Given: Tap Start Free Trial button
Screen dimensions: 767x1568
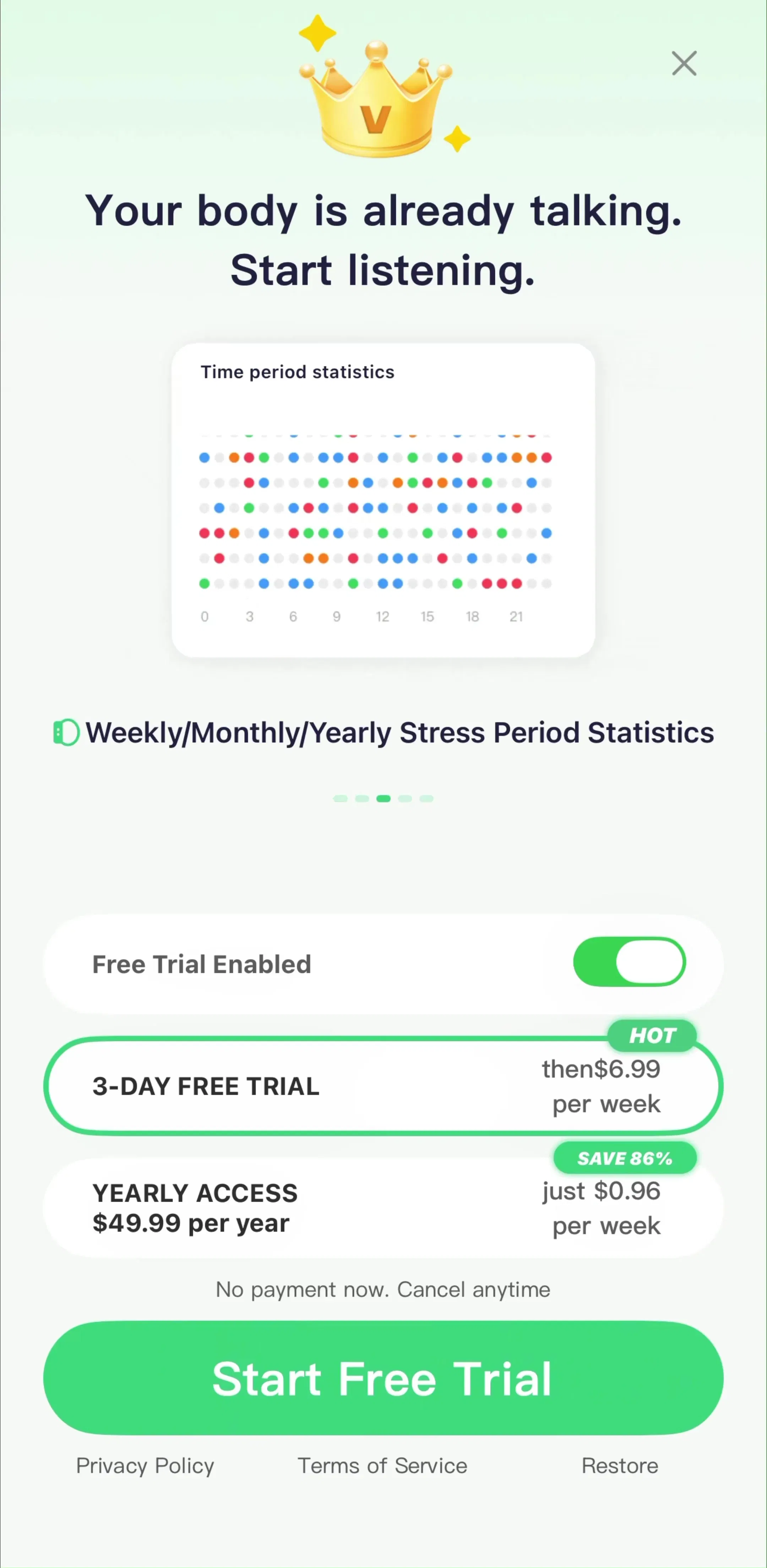Looking at the screenshot, I should 383,1378.
